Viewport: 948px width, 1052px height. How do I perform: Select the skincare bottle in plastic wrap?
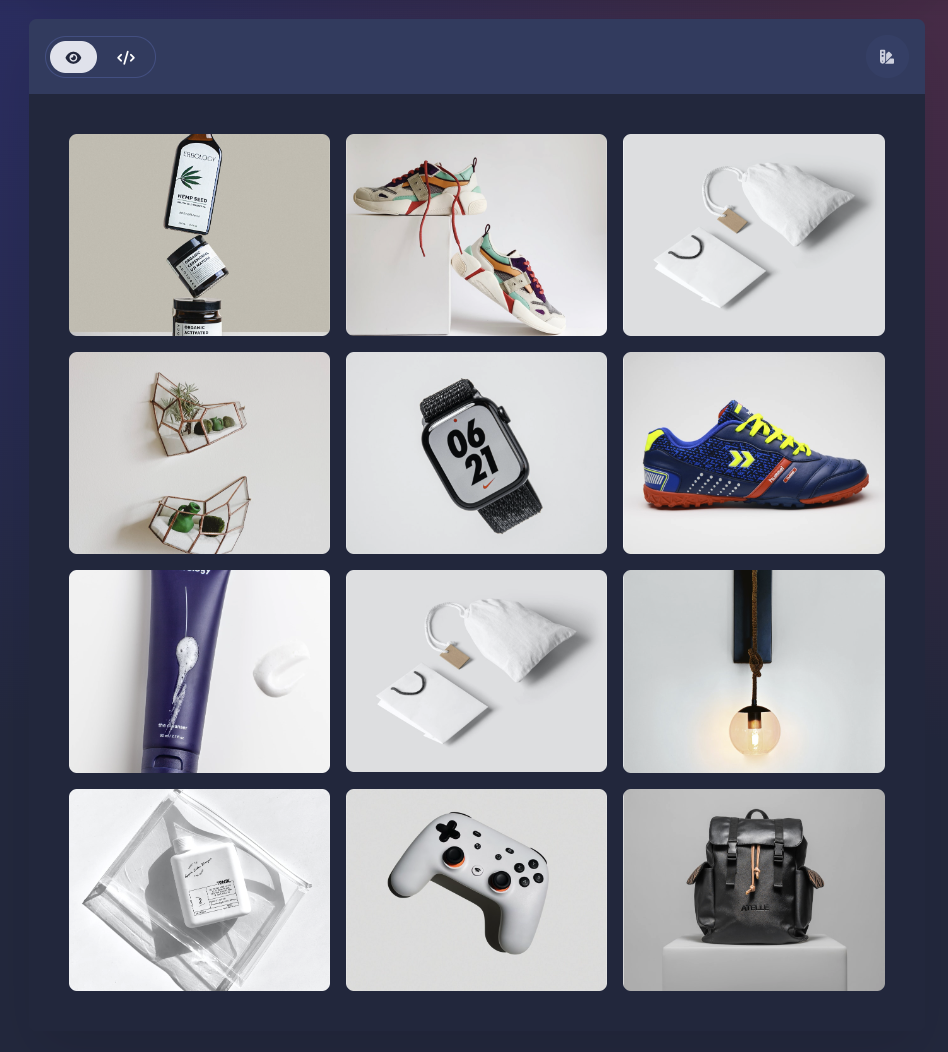[x=199, y=890]
